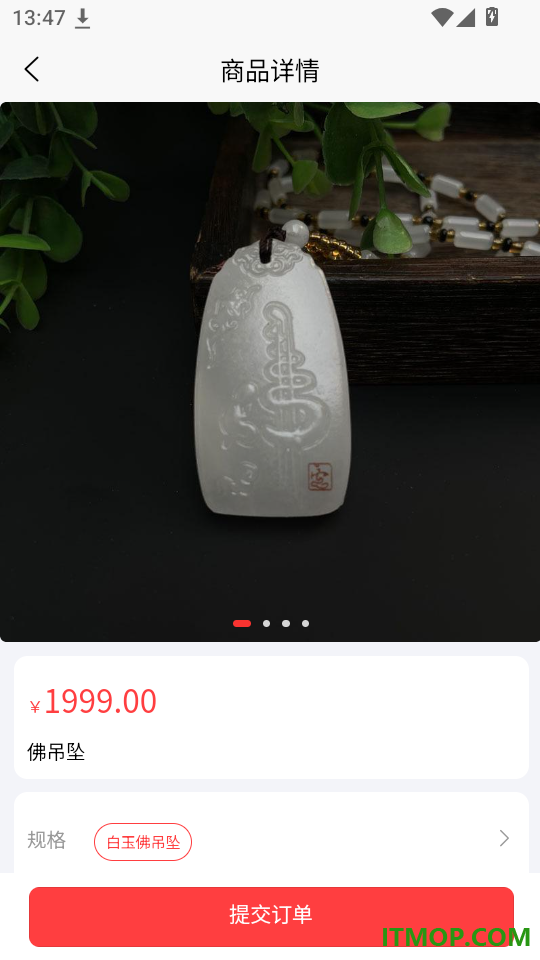The image size is (540, 960).
Task: Open the product photo of the jade pendant
Action: [270, 372]
